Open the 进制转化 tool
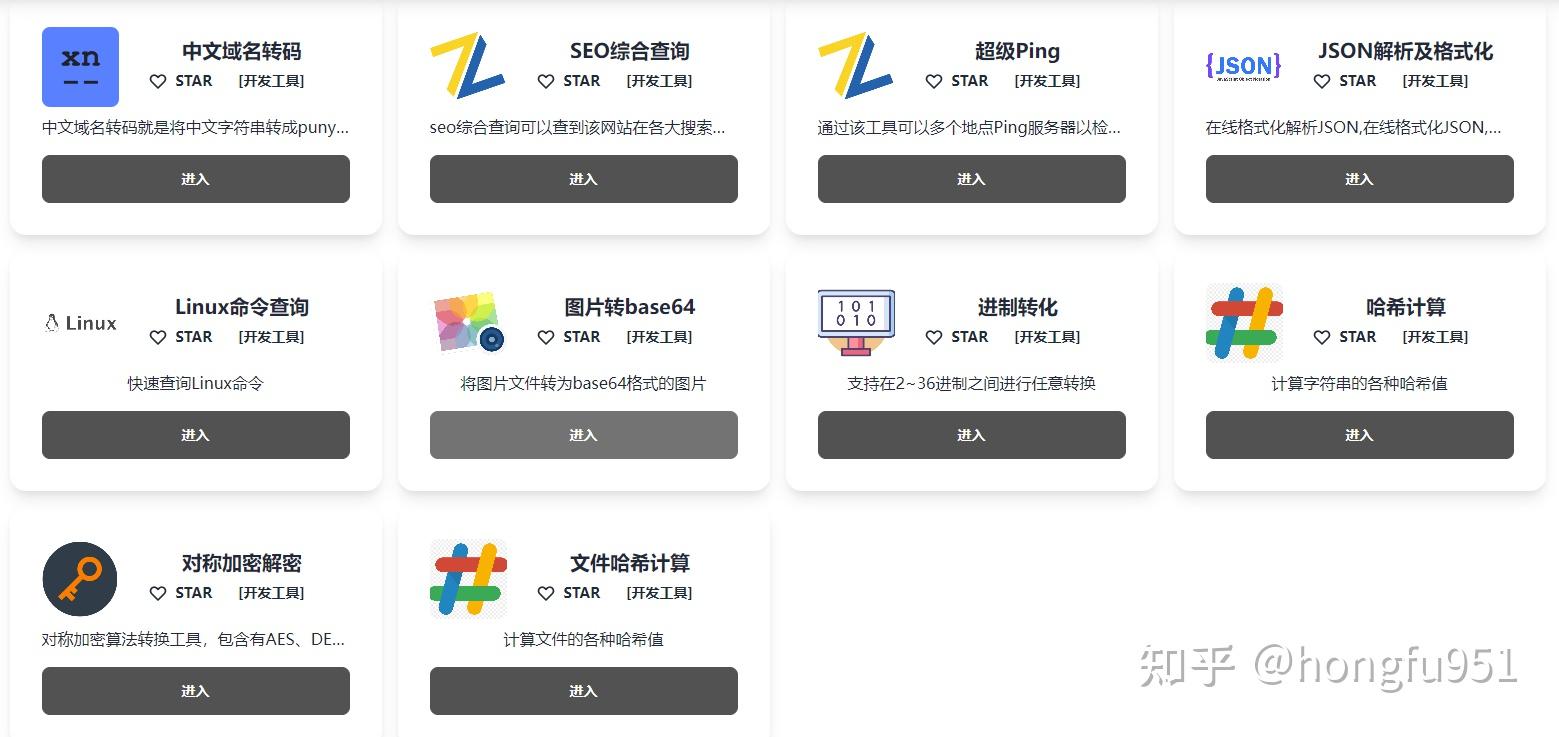1559x737 pixels. [971, 435]
